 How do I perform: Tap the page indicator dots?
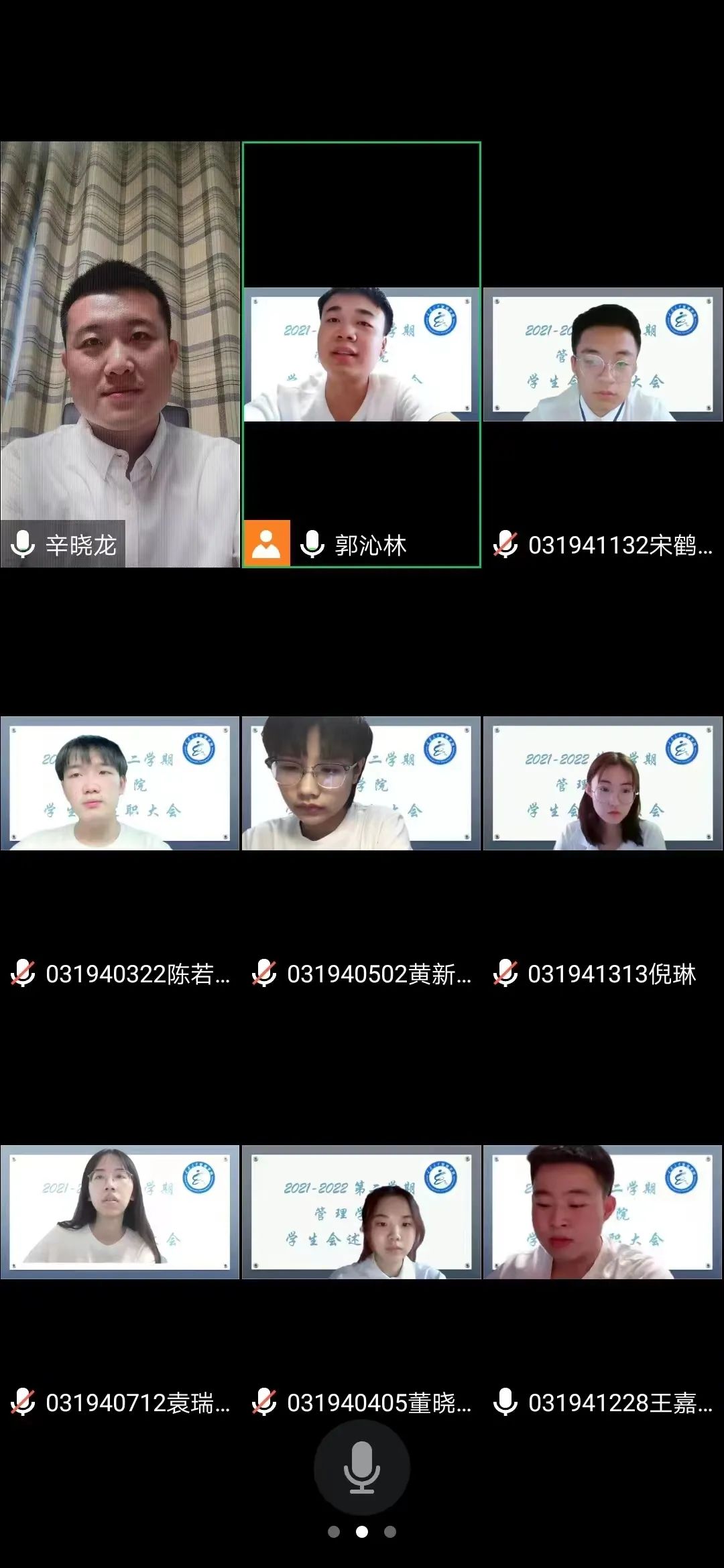click(x=361, y=1532)
